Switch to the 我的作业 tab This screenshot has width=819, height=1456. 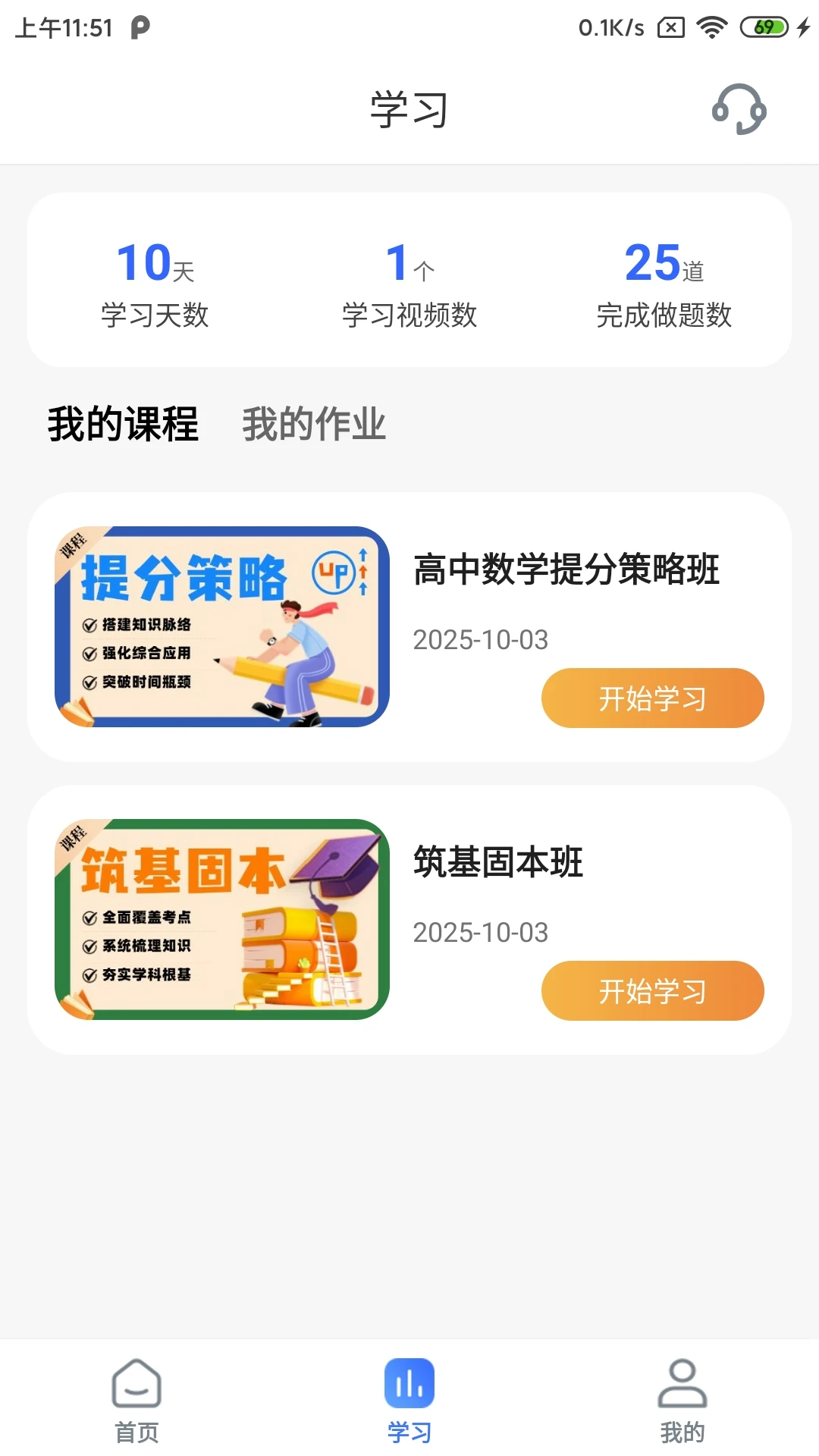pyautogui.click(x=313, y=426)
